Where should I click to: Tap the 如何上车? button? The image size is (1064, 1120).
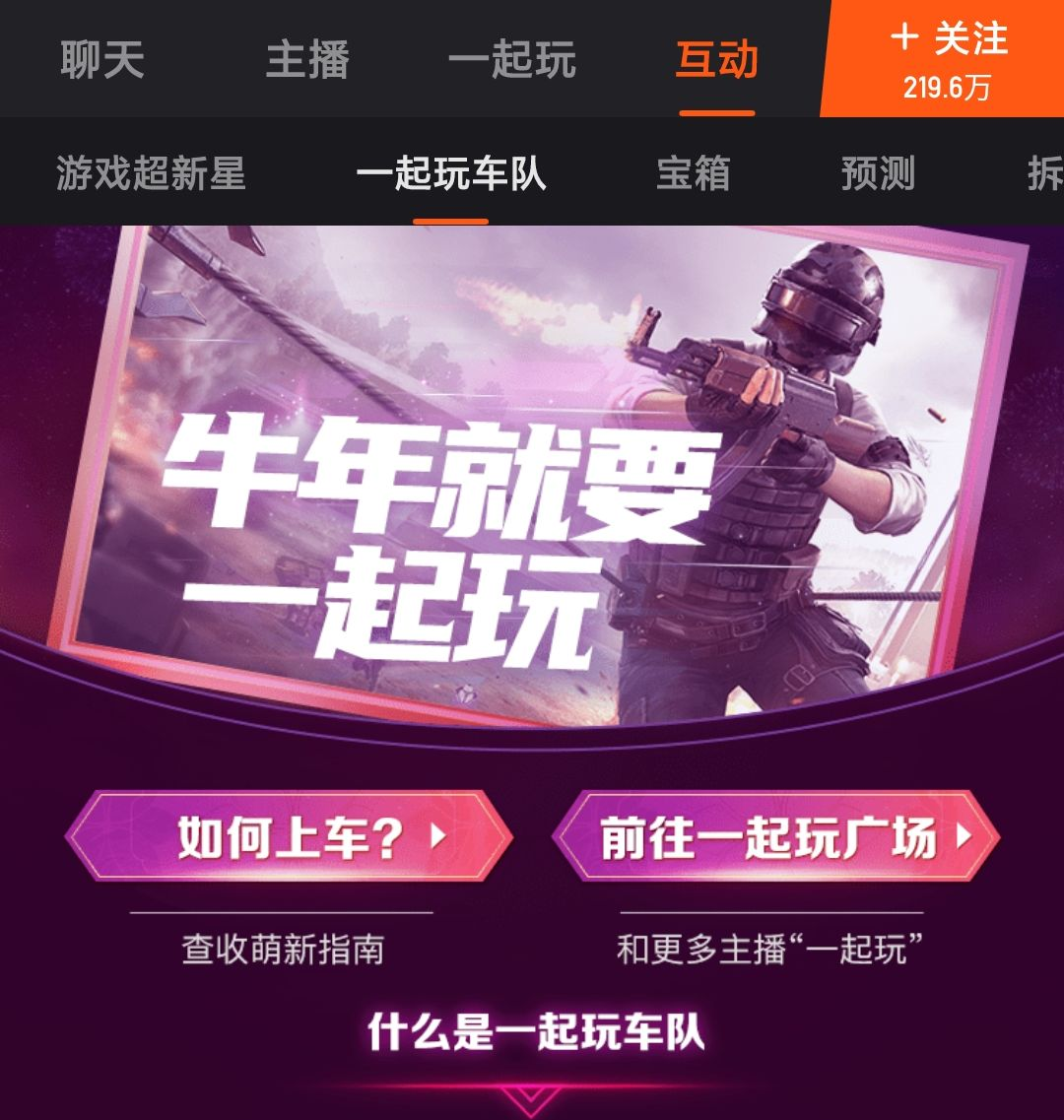[x=290, y=838]
